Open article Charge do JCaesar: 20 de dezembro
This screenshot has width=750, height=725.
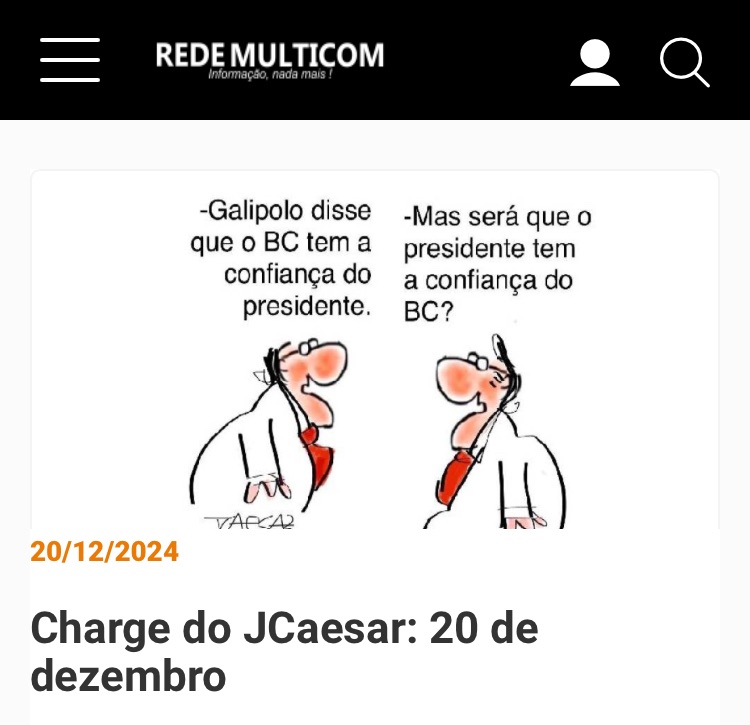tap(284, 652)
